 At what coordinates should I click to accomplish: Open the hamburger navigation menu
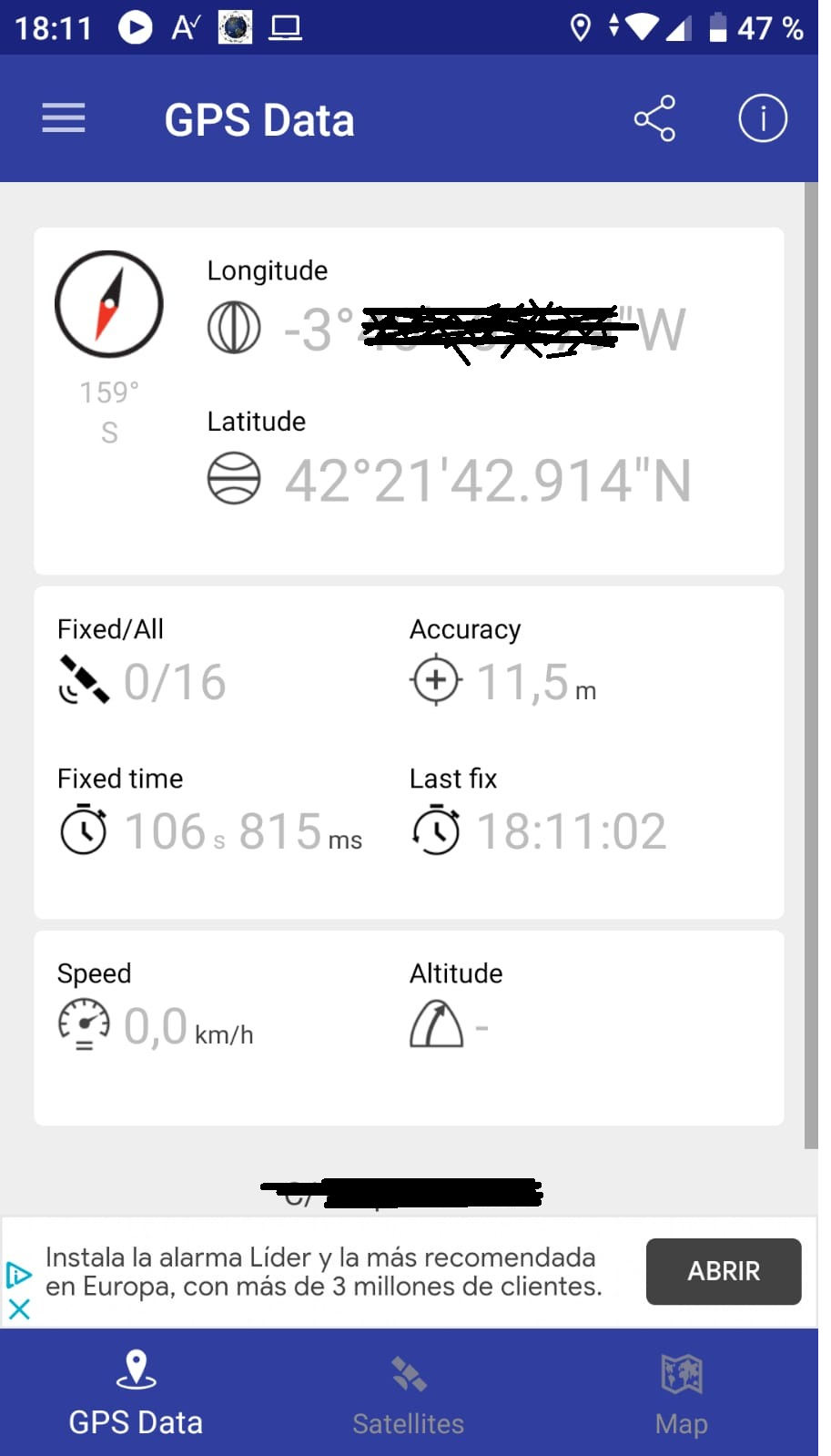64,118
